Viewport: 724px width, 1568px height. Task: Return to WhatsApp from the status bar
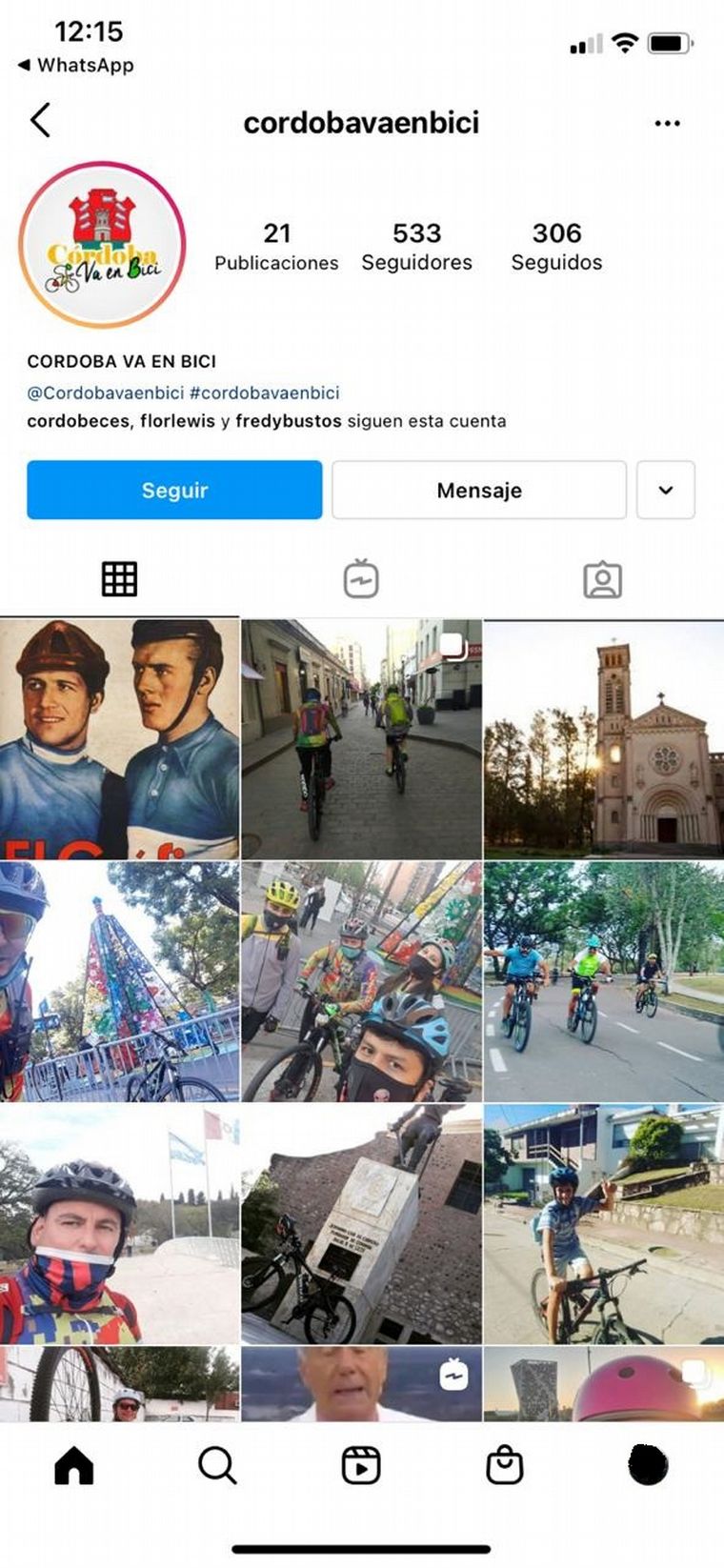pos(76,65)
